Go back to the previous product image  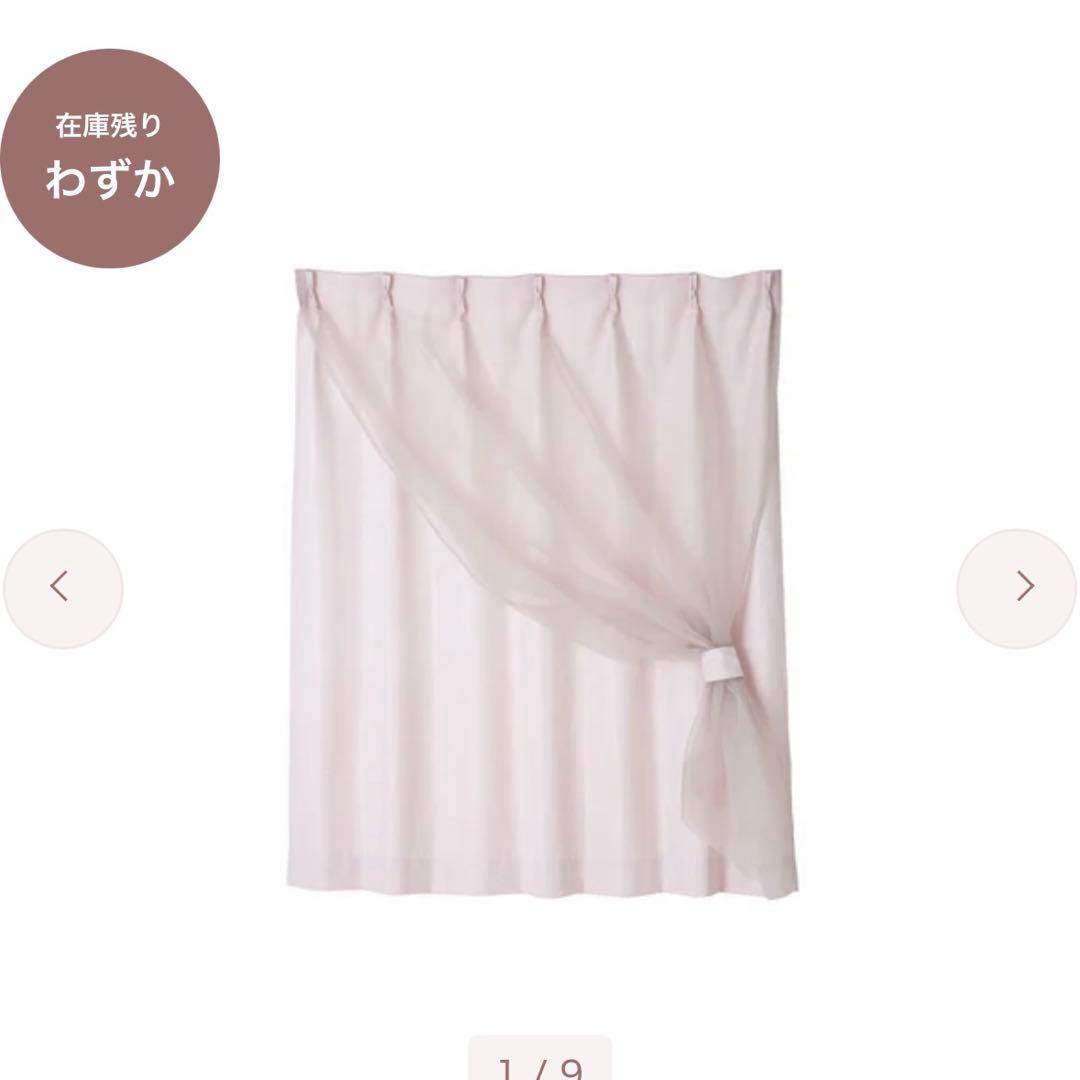point(62,588)
